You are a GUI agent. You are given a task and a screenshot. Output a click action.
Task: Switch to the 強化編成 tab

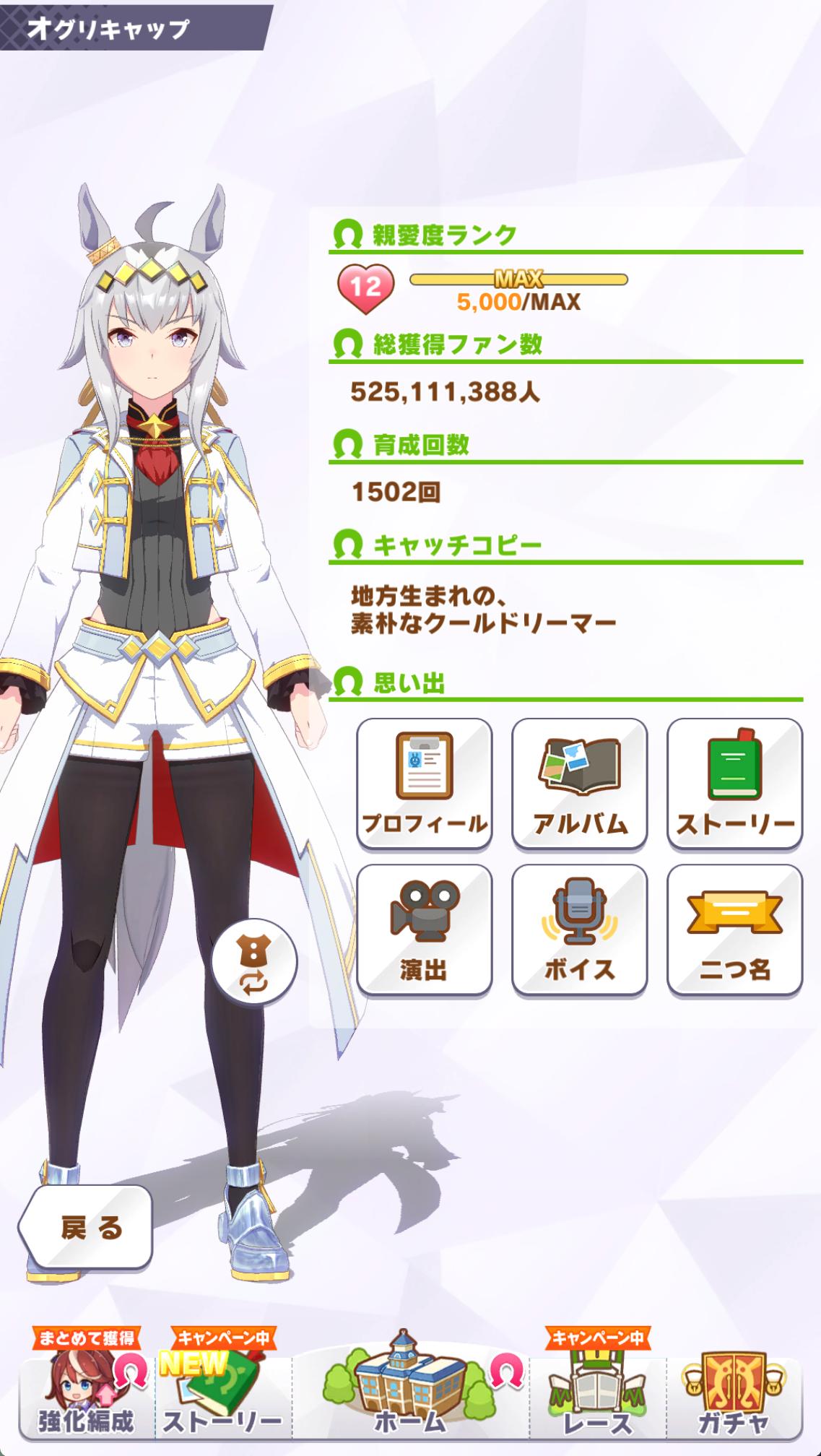(x=87, y=1392)
